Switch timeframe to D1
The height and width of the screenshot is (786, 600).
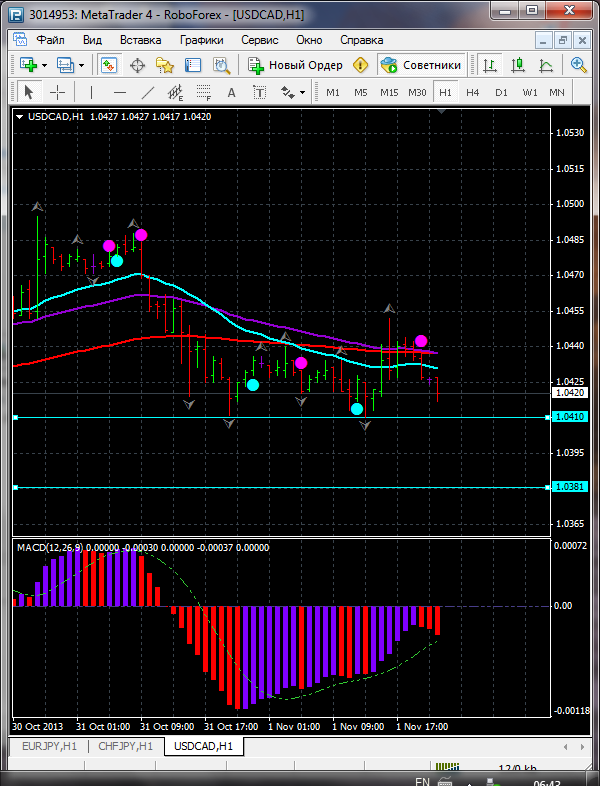click(x=501, y=92)
